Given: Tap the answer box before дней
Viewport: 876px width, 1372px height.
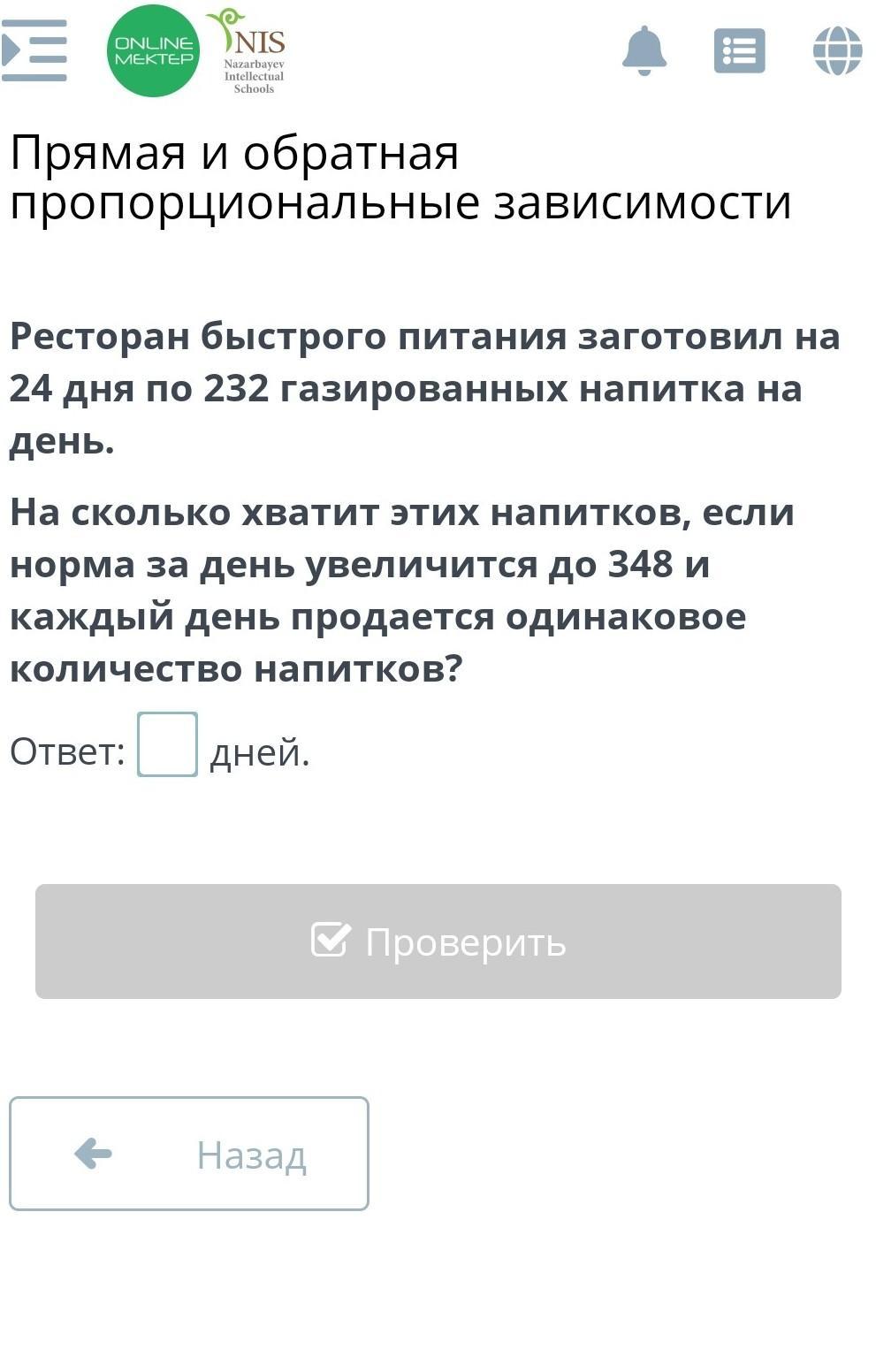Looking at the screenshot, I should click(167, 744).
